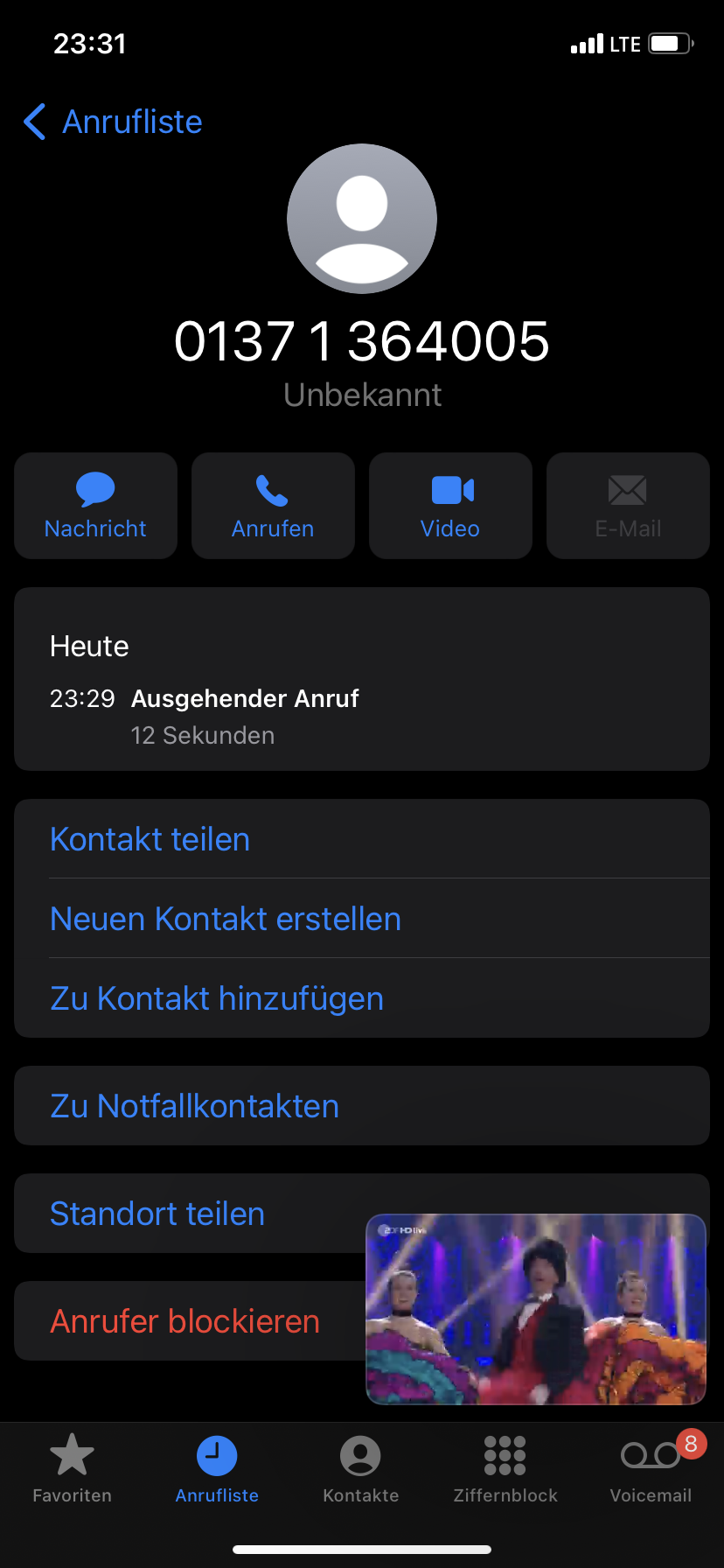
Task: Switch to the Favoriten tab
Action: [x=72, y=1470]
